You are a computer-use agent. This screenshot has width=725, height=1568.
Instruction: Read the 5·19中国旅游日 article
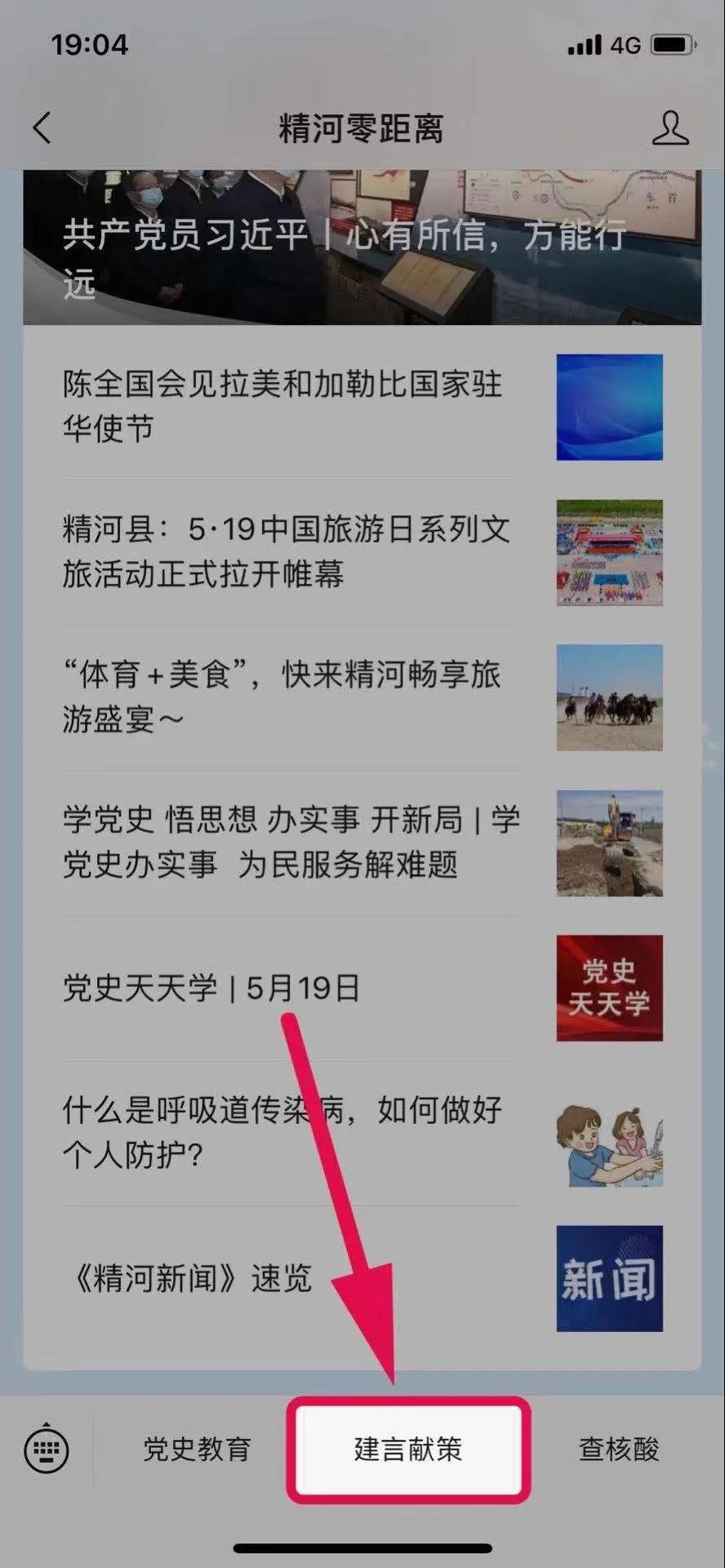[x=286, y=551]
